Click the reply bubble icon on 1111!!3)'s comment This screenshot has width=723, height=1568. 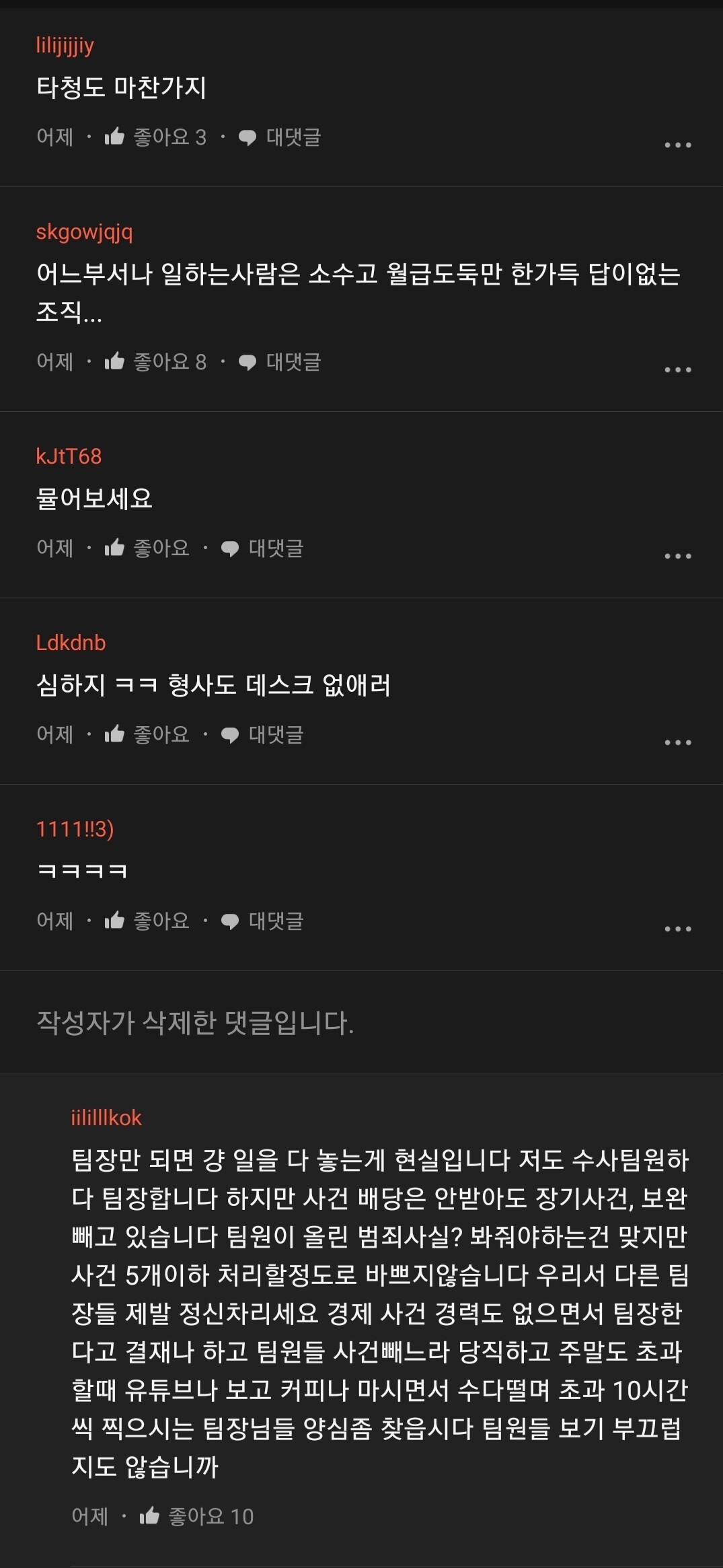[x=231, y=921]
